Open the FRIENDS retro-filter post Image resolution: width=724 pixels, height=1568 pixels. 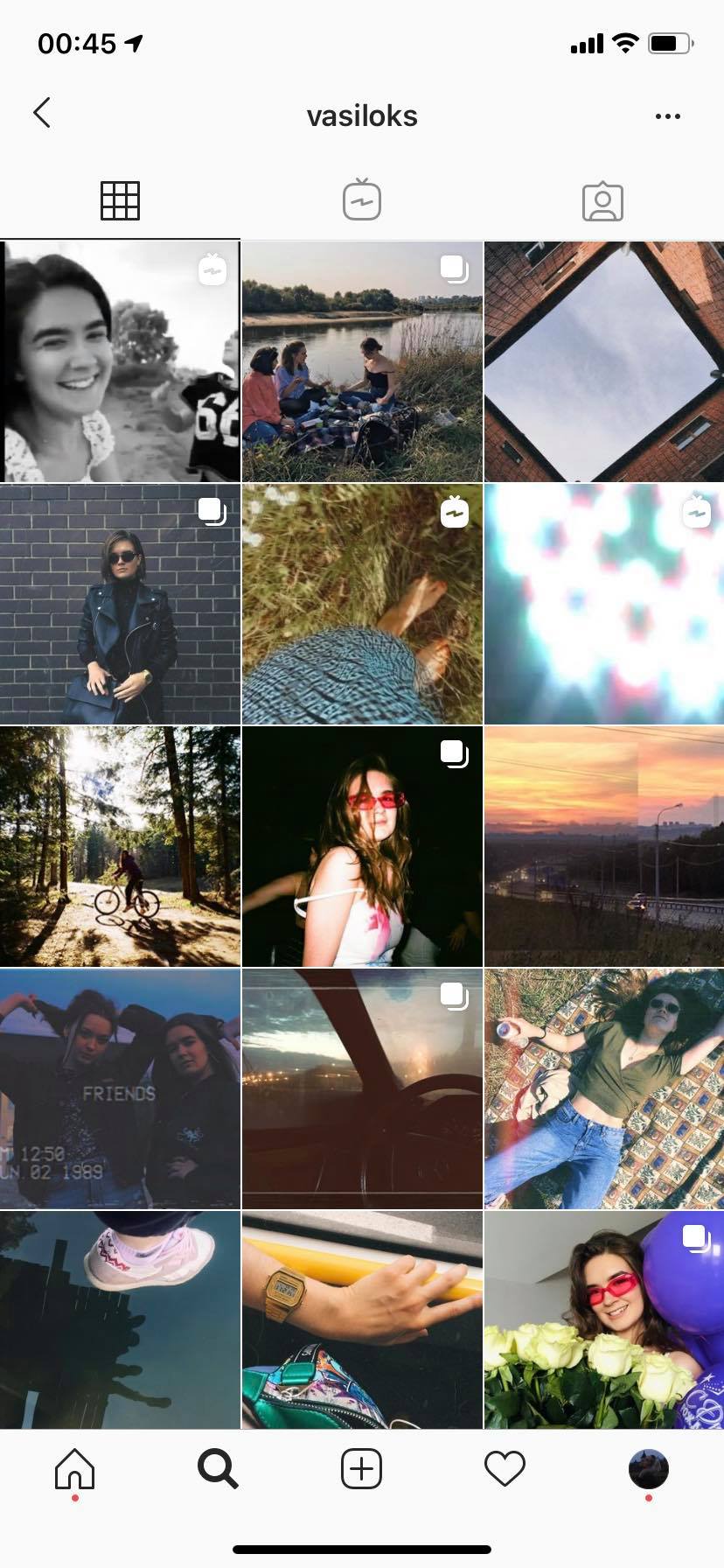(x=120, y=1088)
